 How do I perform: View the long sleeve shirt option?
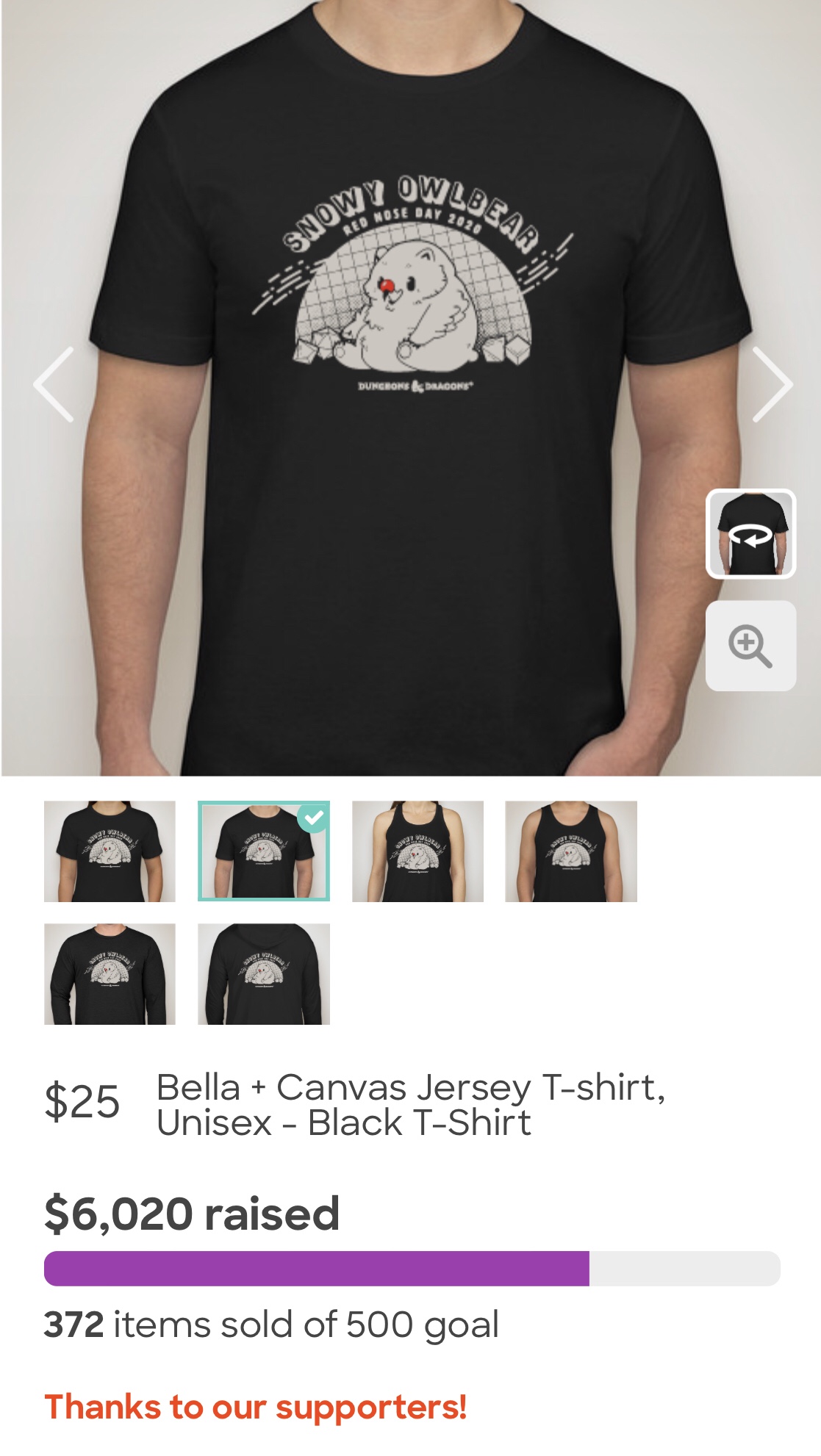tap(110, 974)
